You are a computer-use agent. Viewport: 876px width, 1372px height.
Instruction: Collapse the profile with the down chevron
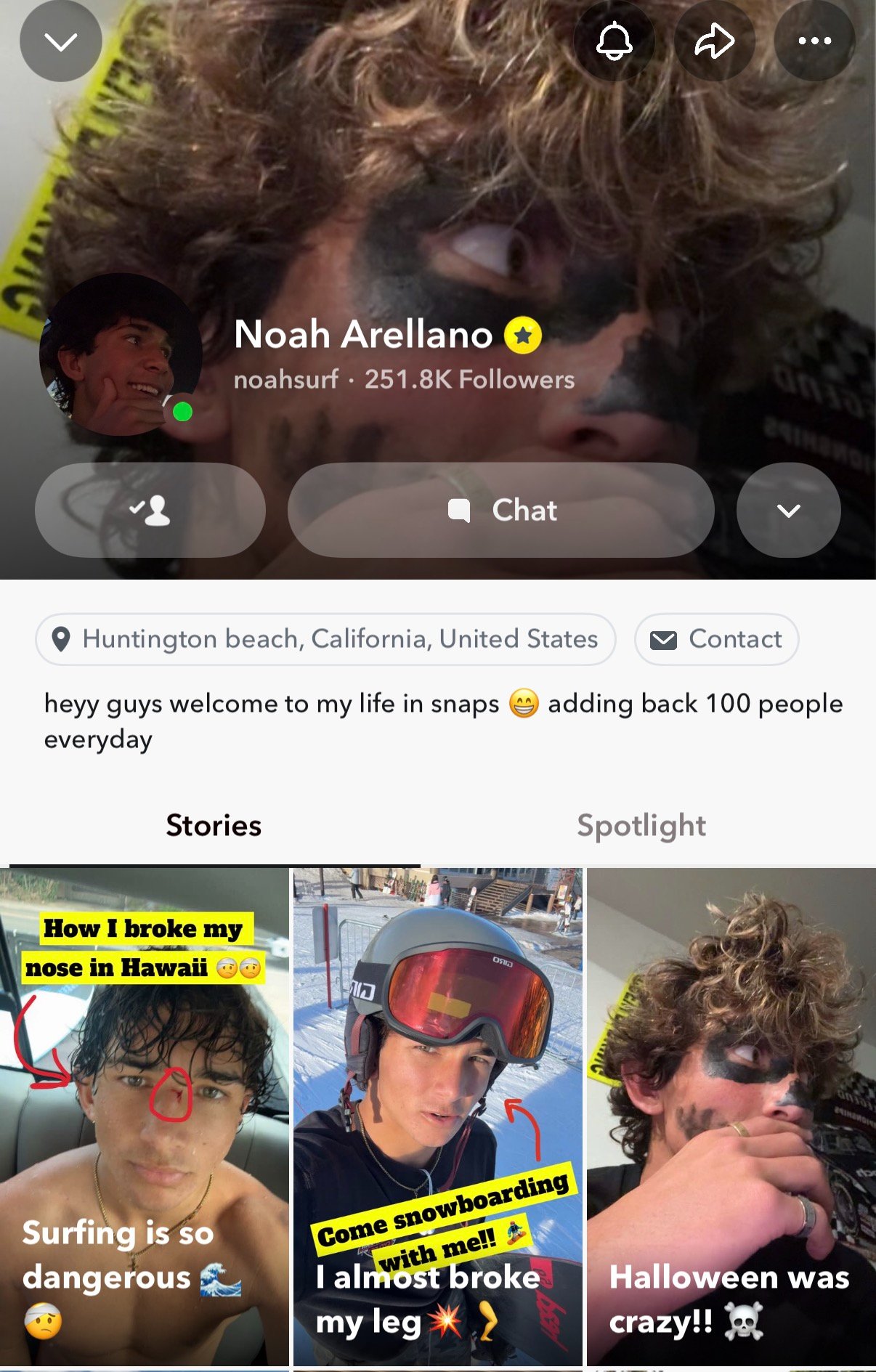[60, 41]
